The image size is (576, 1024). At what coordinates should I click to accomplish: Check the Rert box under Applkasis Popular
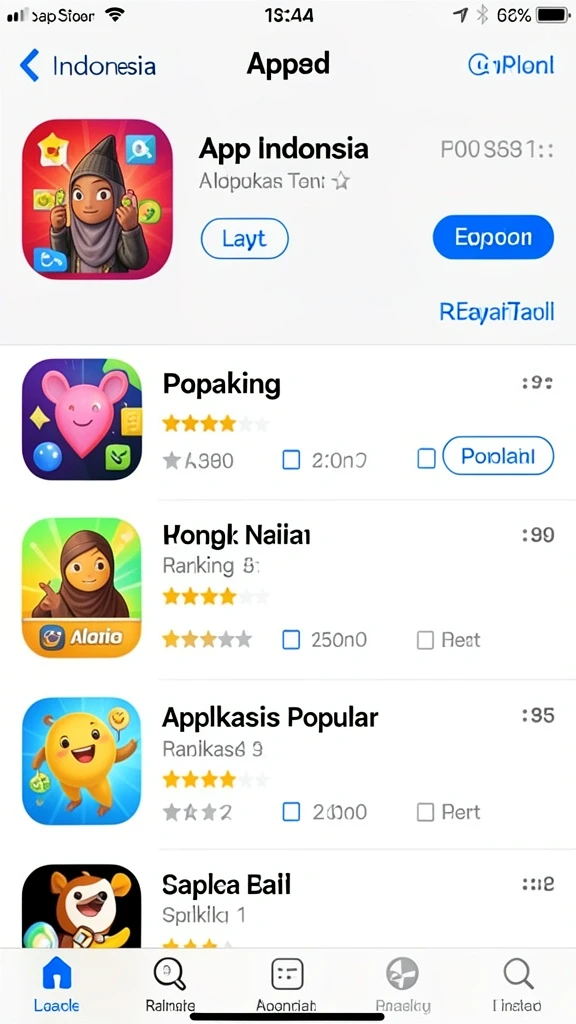(425, 812)
